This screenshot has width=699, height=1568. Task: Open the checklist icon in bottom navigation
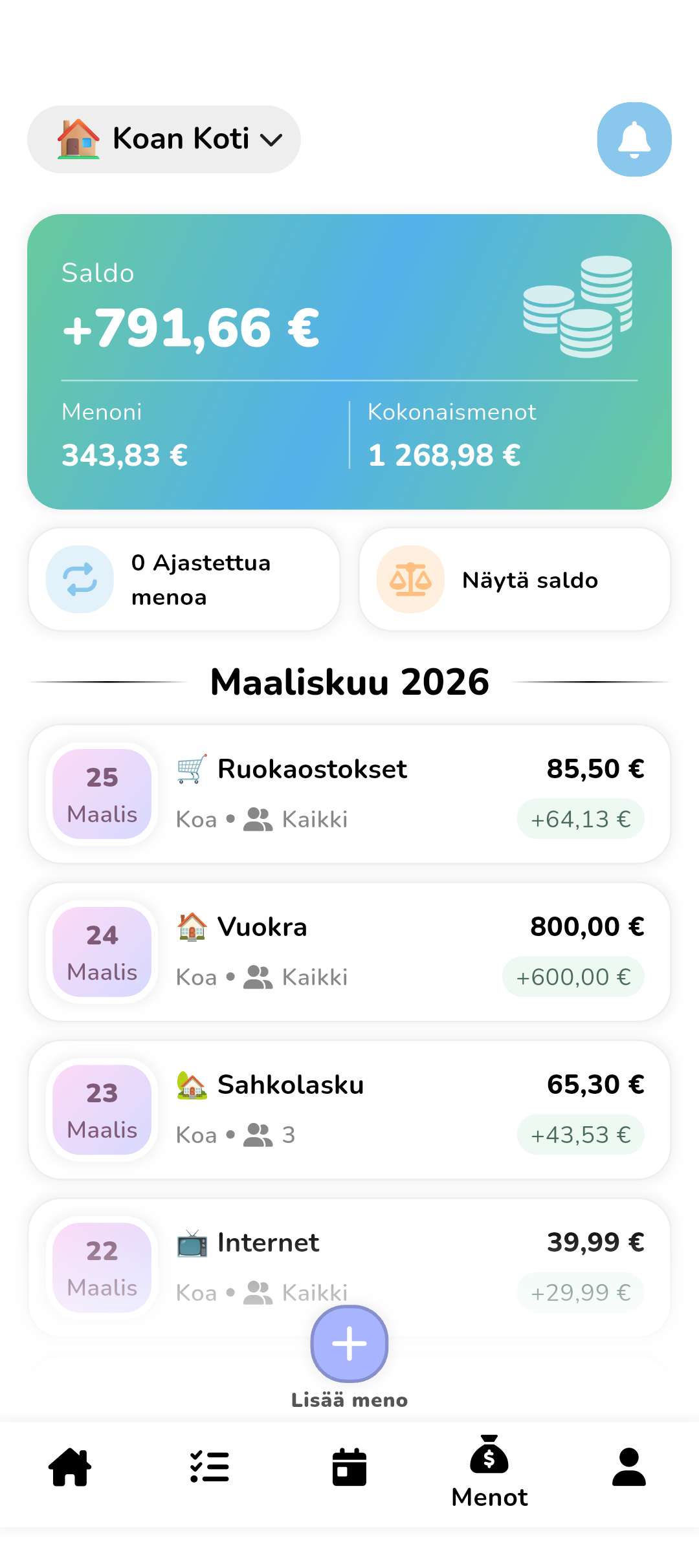tap(210, 1467)
